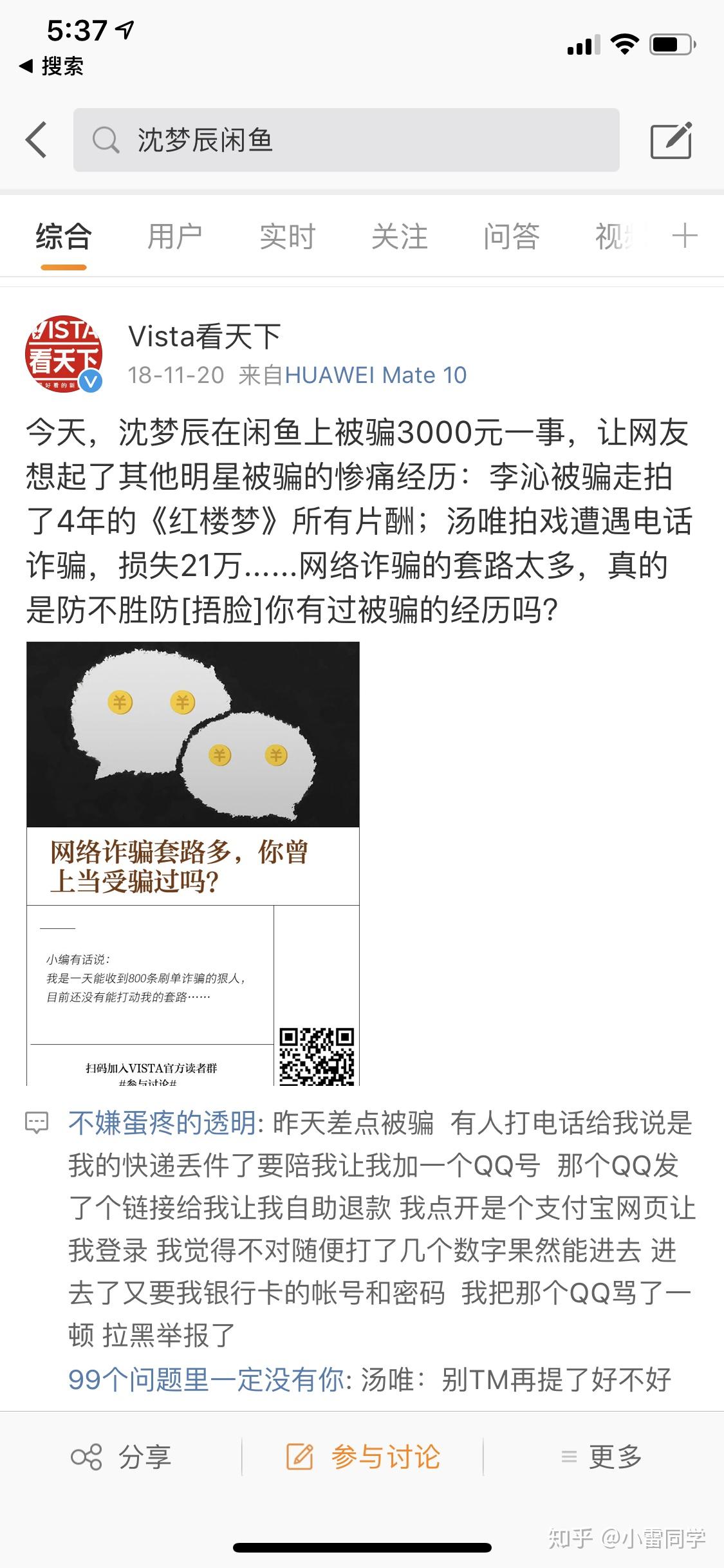724x1568 pixels.
Task: Open the HUAWEI Mate 10 source link
Action: (x=375, y=375)
